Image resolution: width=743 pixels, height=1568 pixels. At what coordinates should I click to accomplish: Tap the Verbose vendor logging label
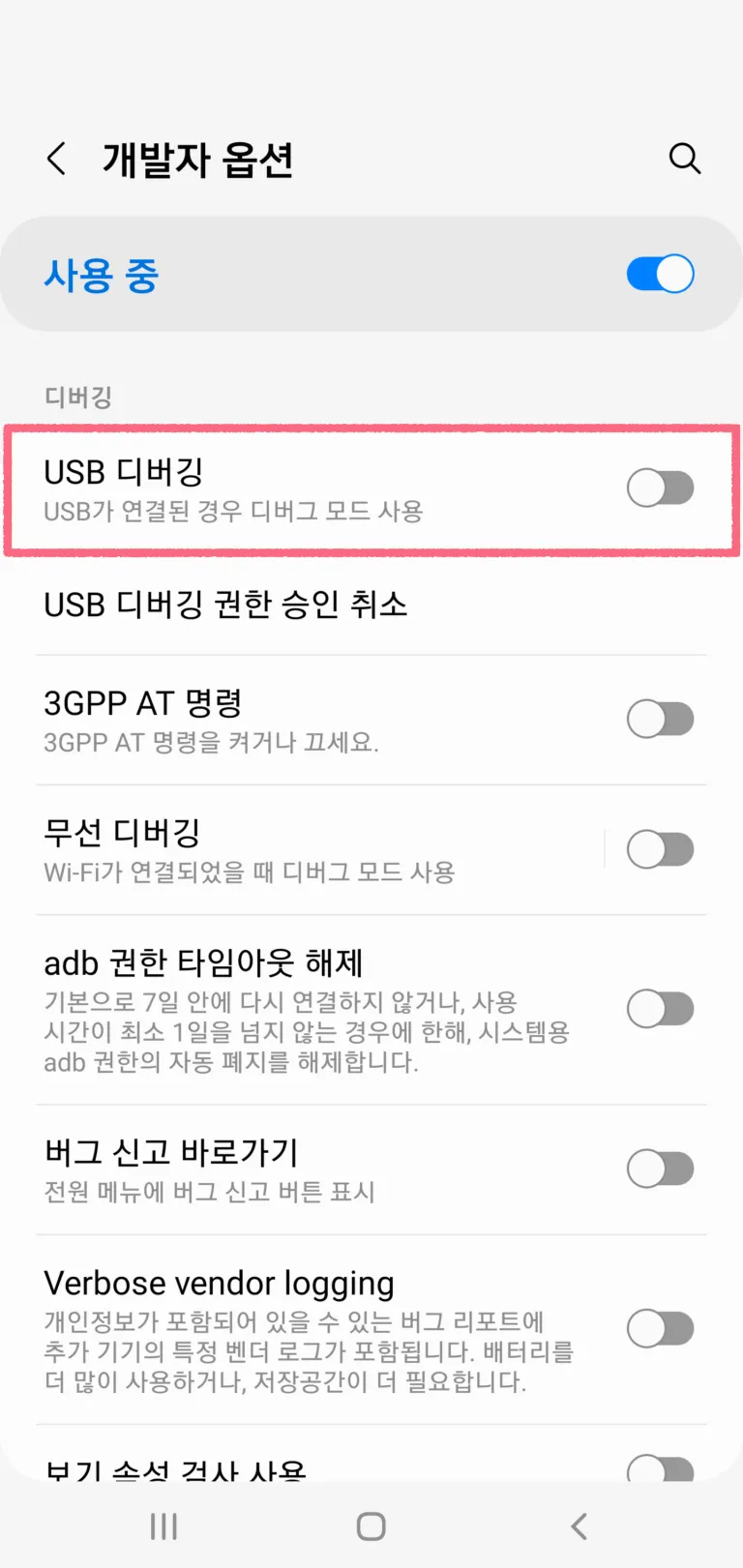219,1283
